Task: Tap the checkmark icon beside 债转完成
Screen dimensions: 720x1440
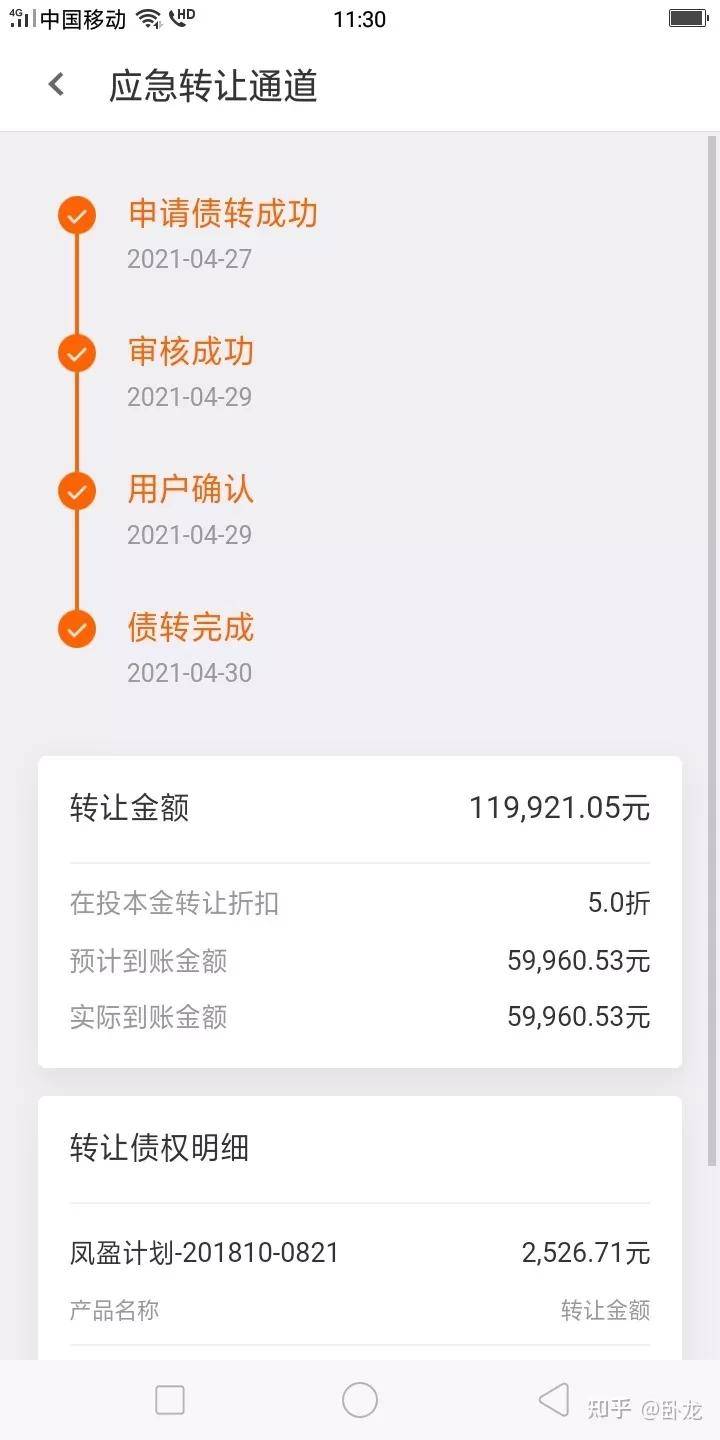Action: [77, 629]
